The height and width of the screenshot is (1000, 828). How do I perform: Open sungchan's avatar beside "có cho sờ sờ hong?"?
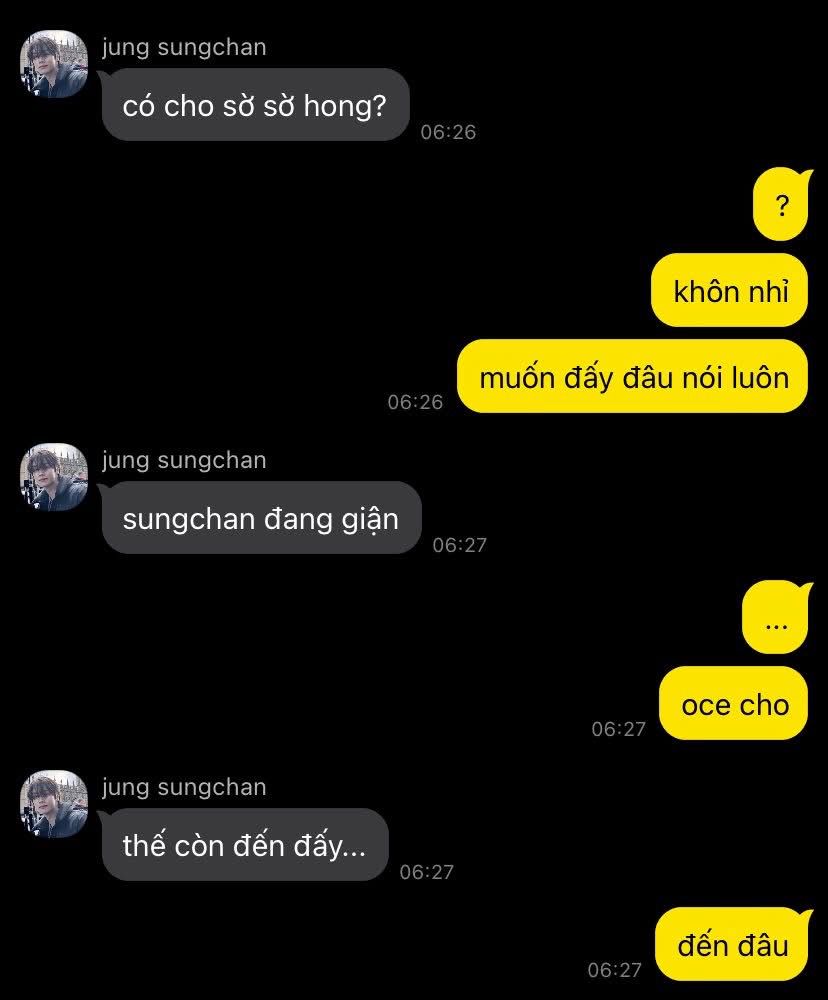point(54,65)
